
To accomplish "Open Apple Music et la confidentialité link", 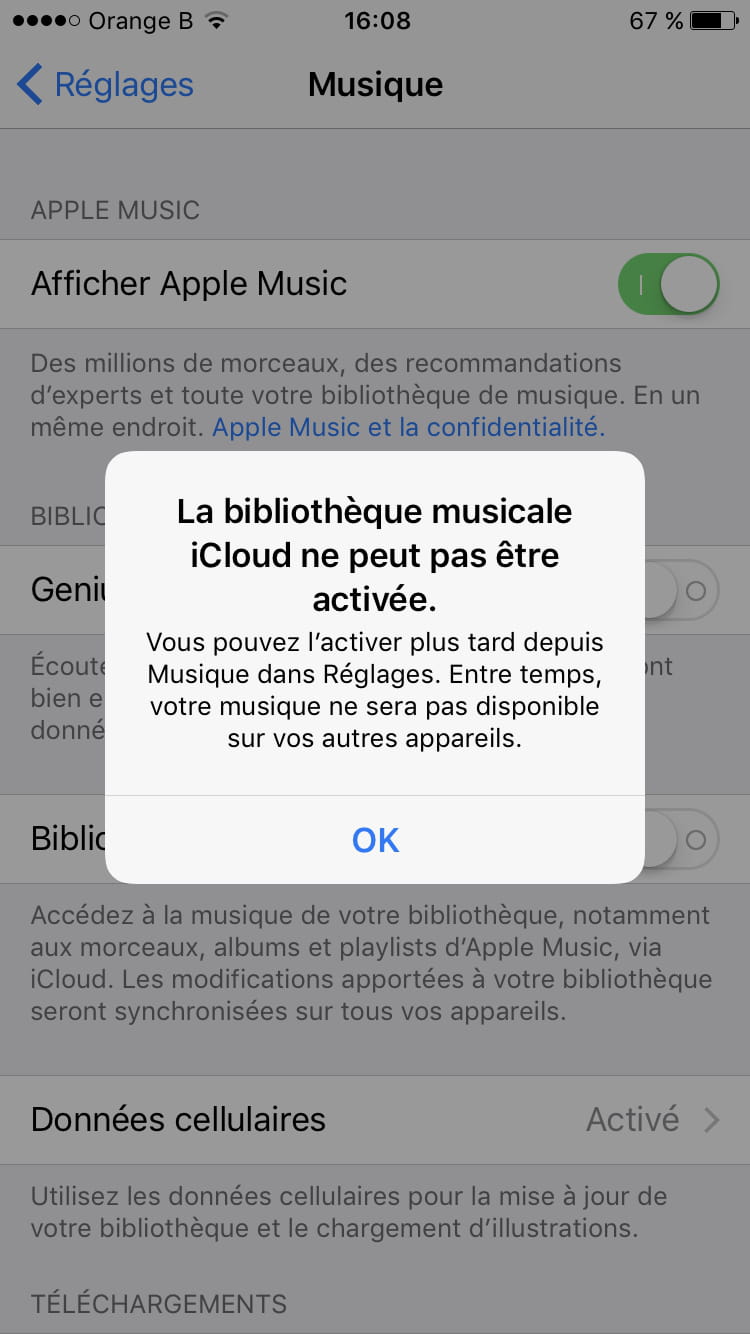I will point(409,428).
